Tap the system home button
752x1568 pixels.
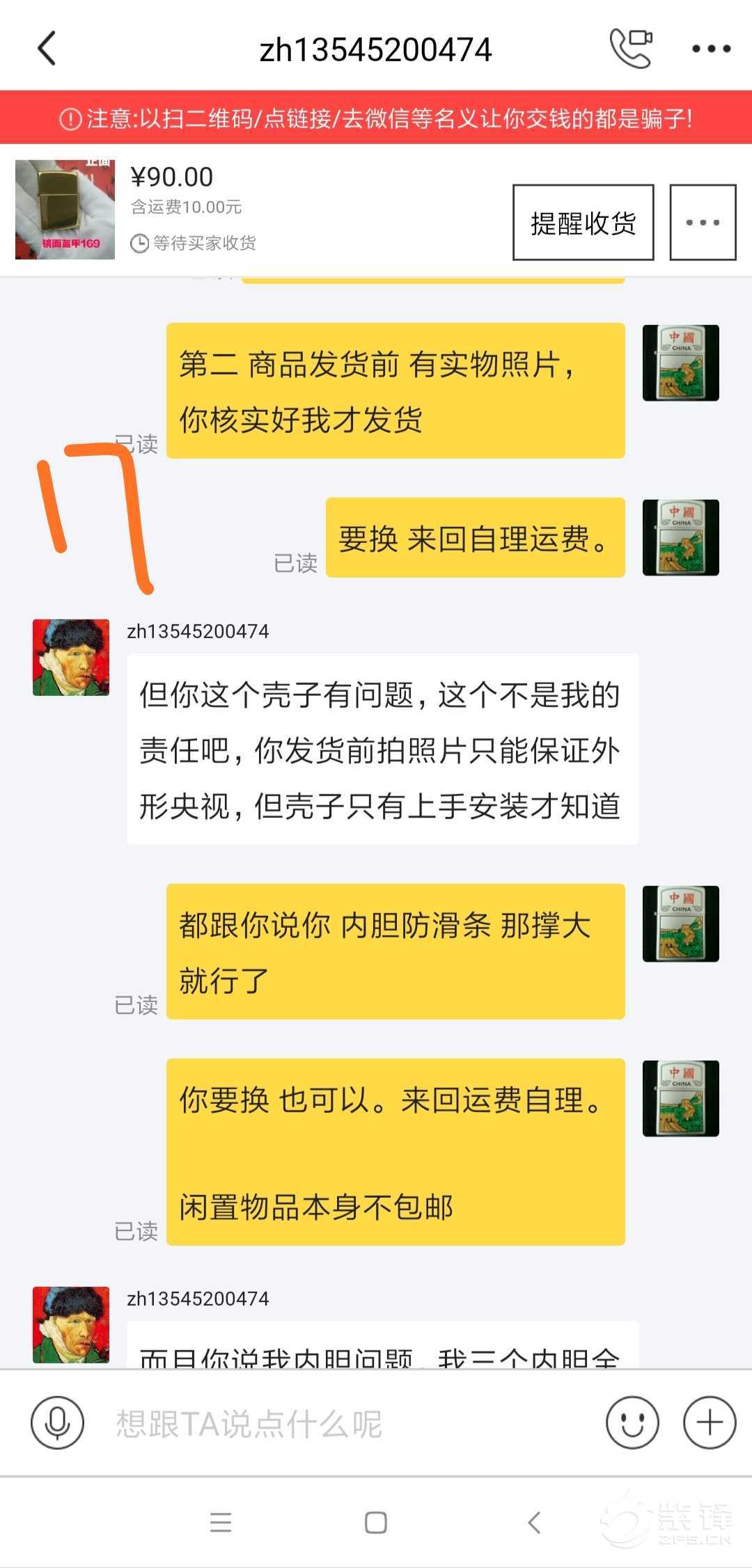(x=376, y=1523)
